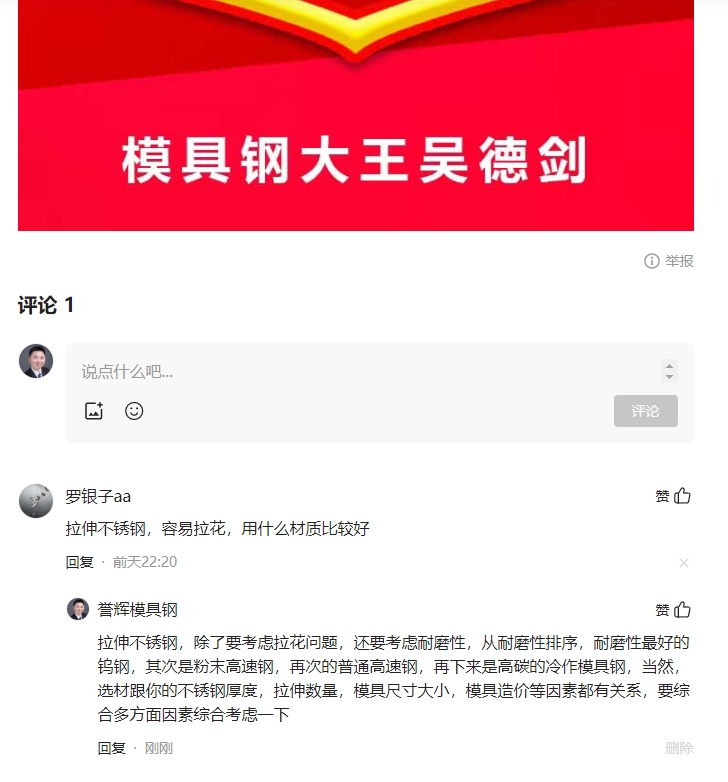The image size is (728, 782).
Task: Open 誉辉模具钢's profile name
Action: (138, 609)
